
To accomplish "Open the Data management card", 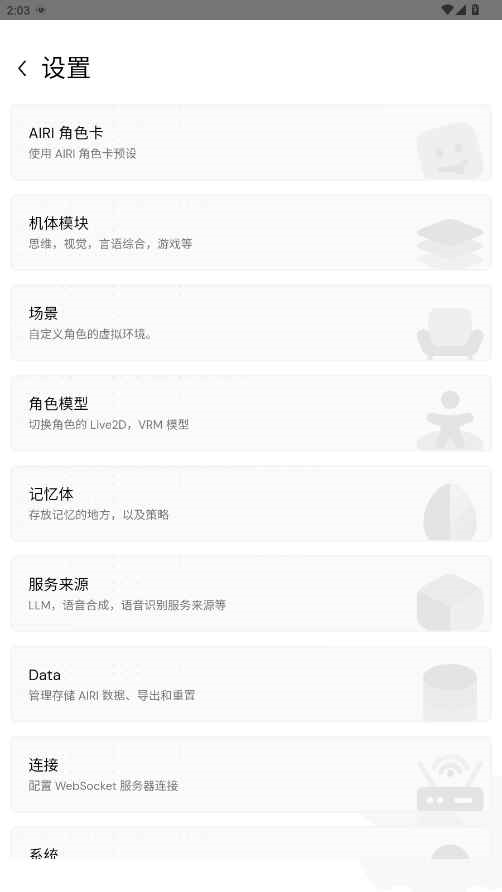I will (251, 684).
